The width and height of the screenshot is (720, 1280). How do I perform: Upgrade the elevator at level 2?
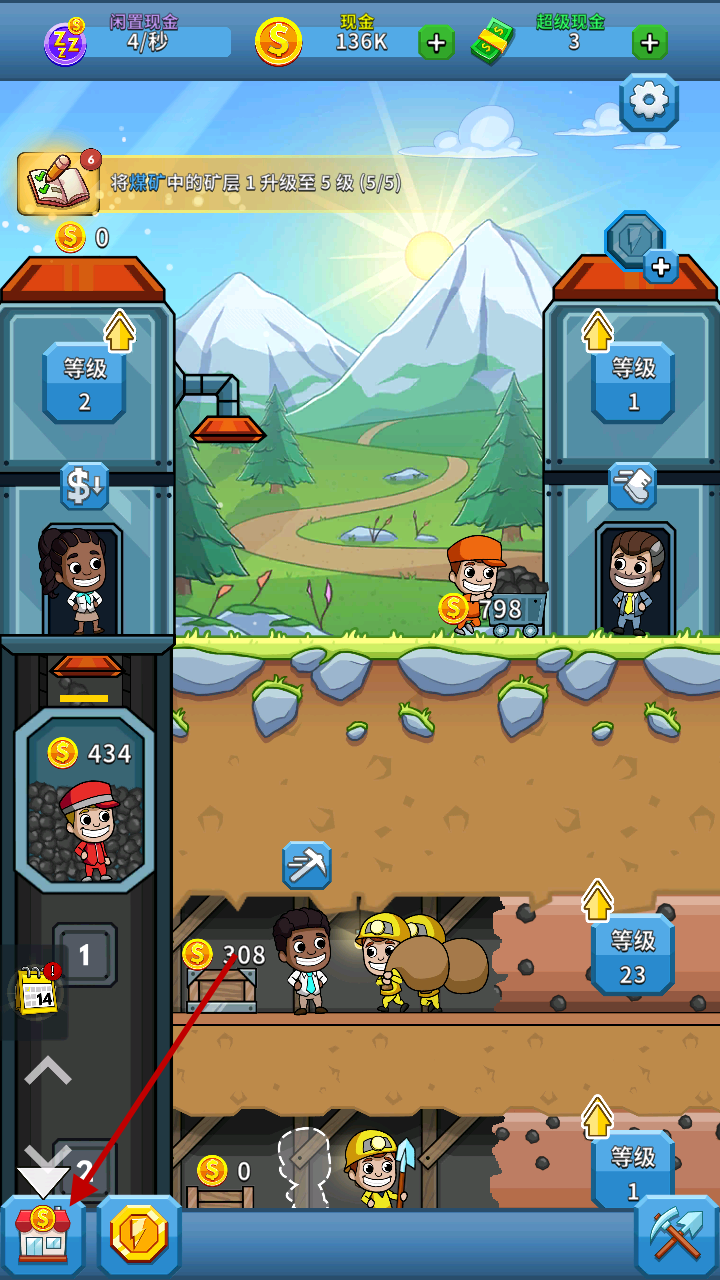85,382
